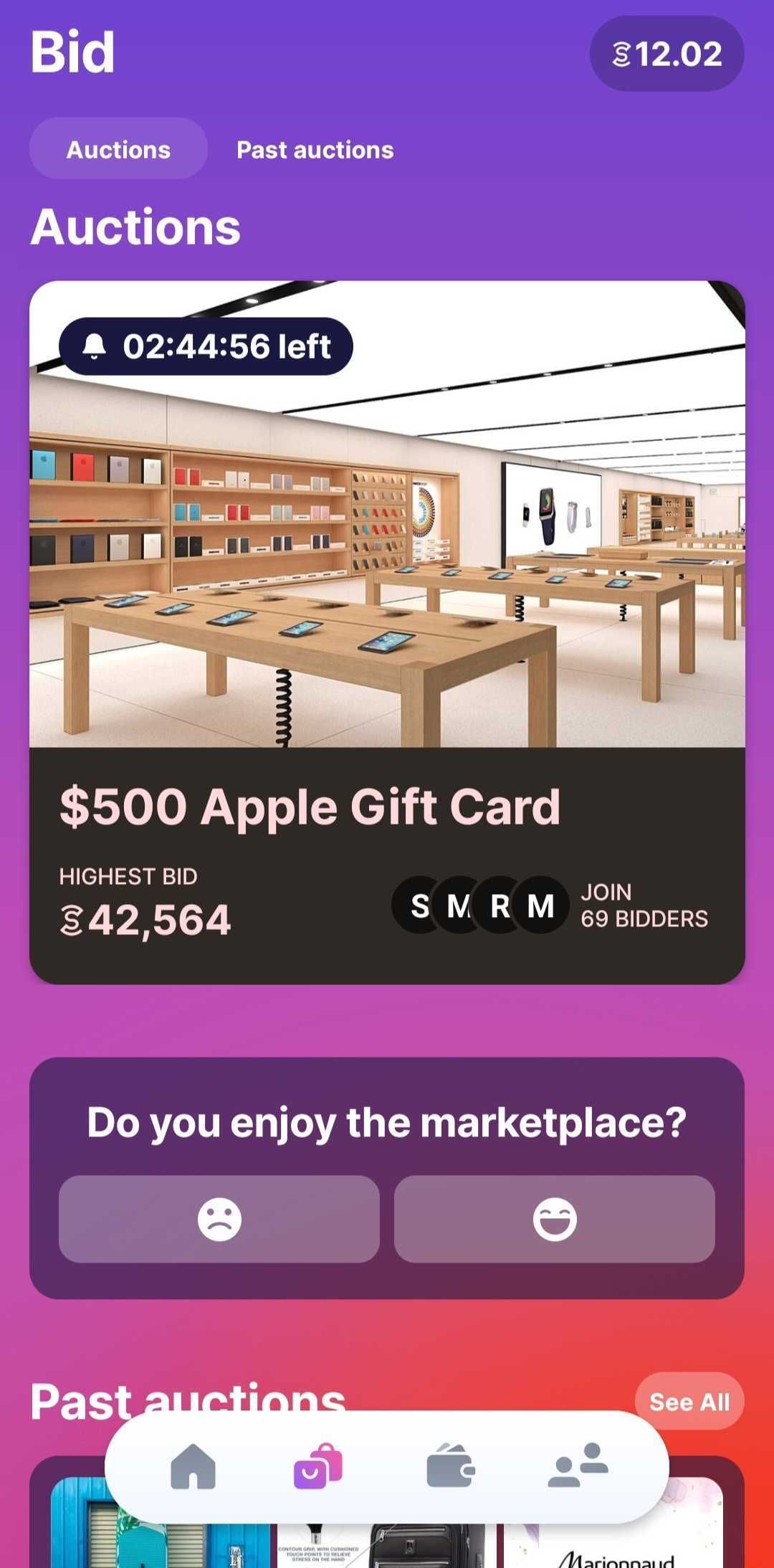Answer with the sad face button
Screen dimensions: 774x1568
point(219,1219)
